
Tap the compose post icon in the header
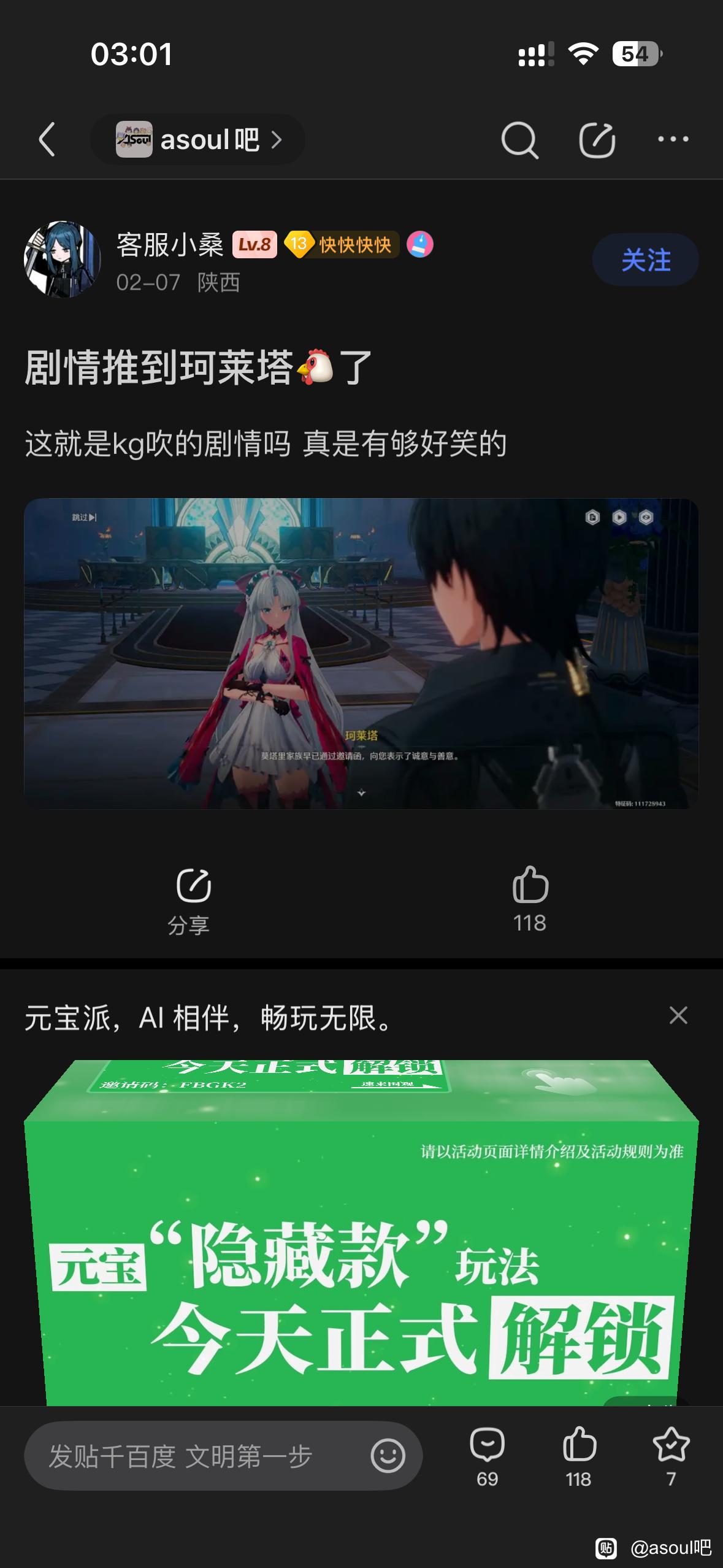pyautogui.click(x=597, y=140)
